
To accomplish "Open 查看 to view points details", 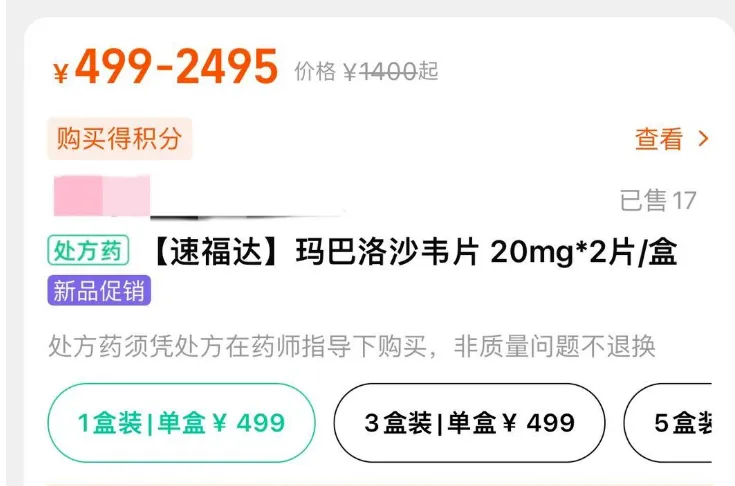I will tap(671, 139).
